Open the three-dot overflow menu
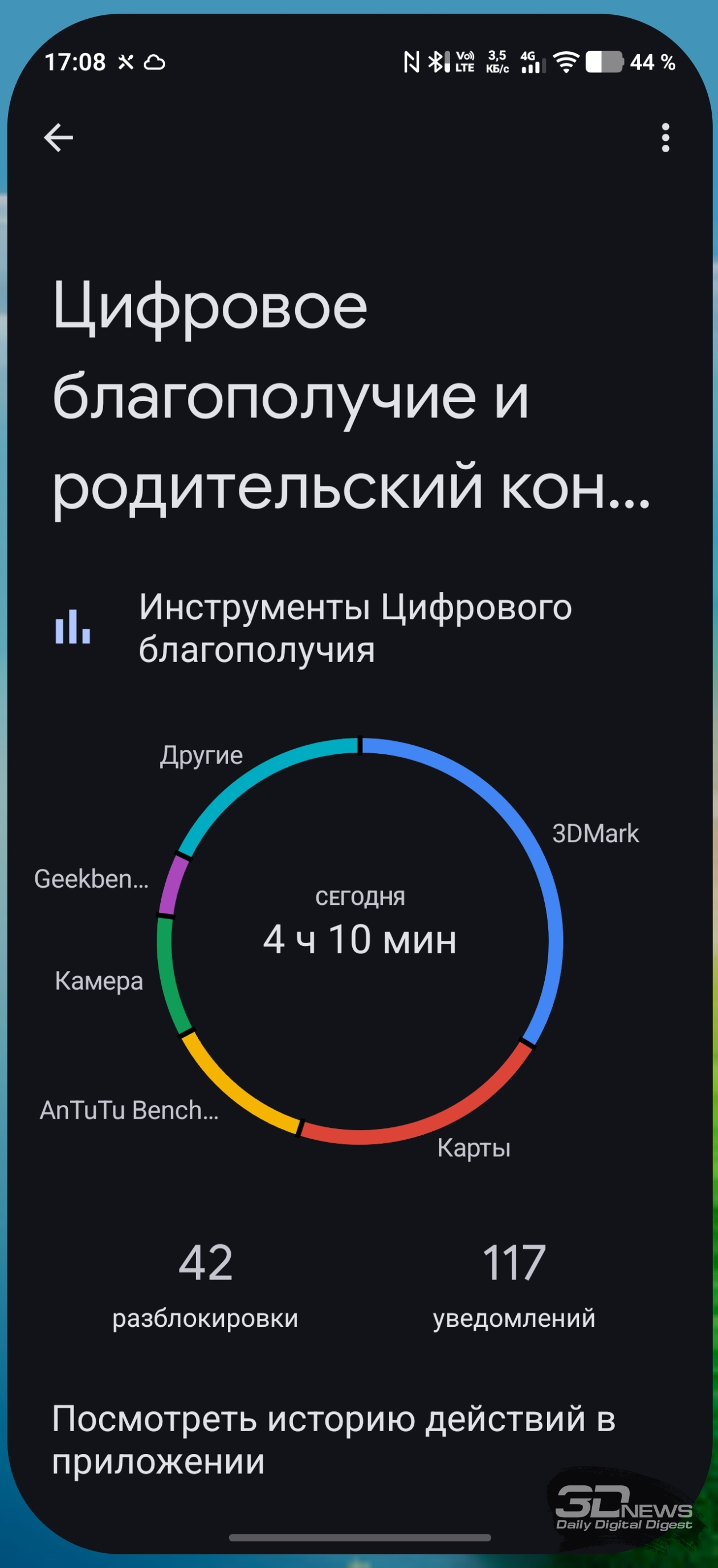This screenshot has width=718, height=1568. click(665, 137)
